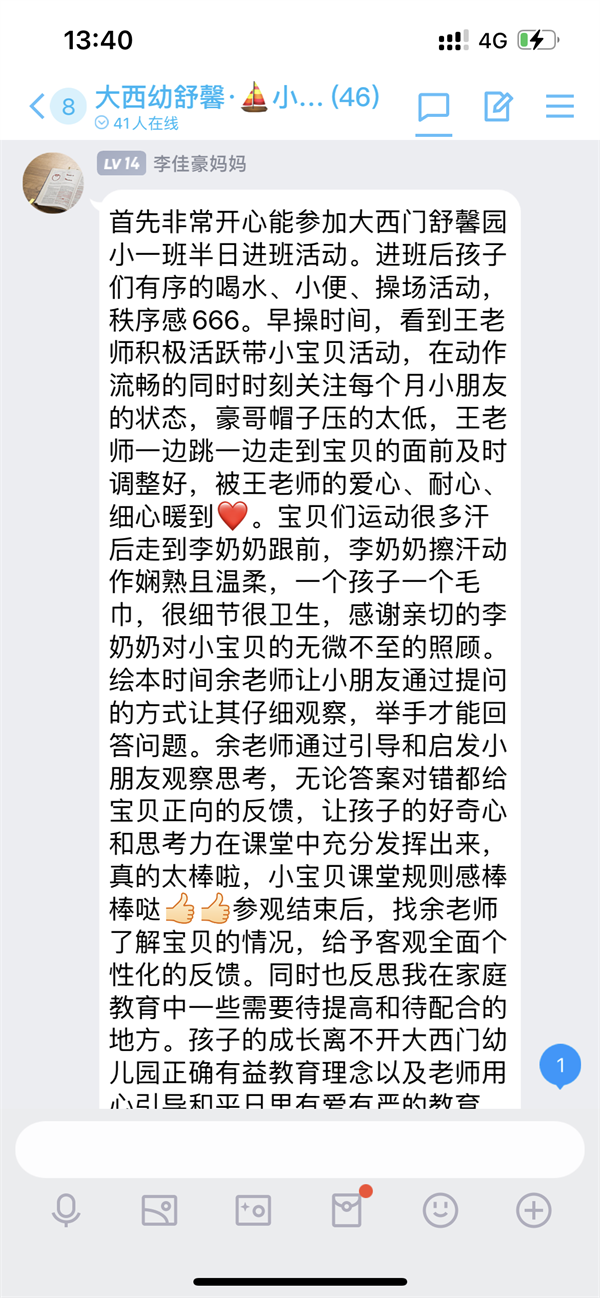Open the emoji smiley panel
Image resolution: width=600 pixels, height=1298 pixels.
pyautogui.click(x=440, y=1211)
